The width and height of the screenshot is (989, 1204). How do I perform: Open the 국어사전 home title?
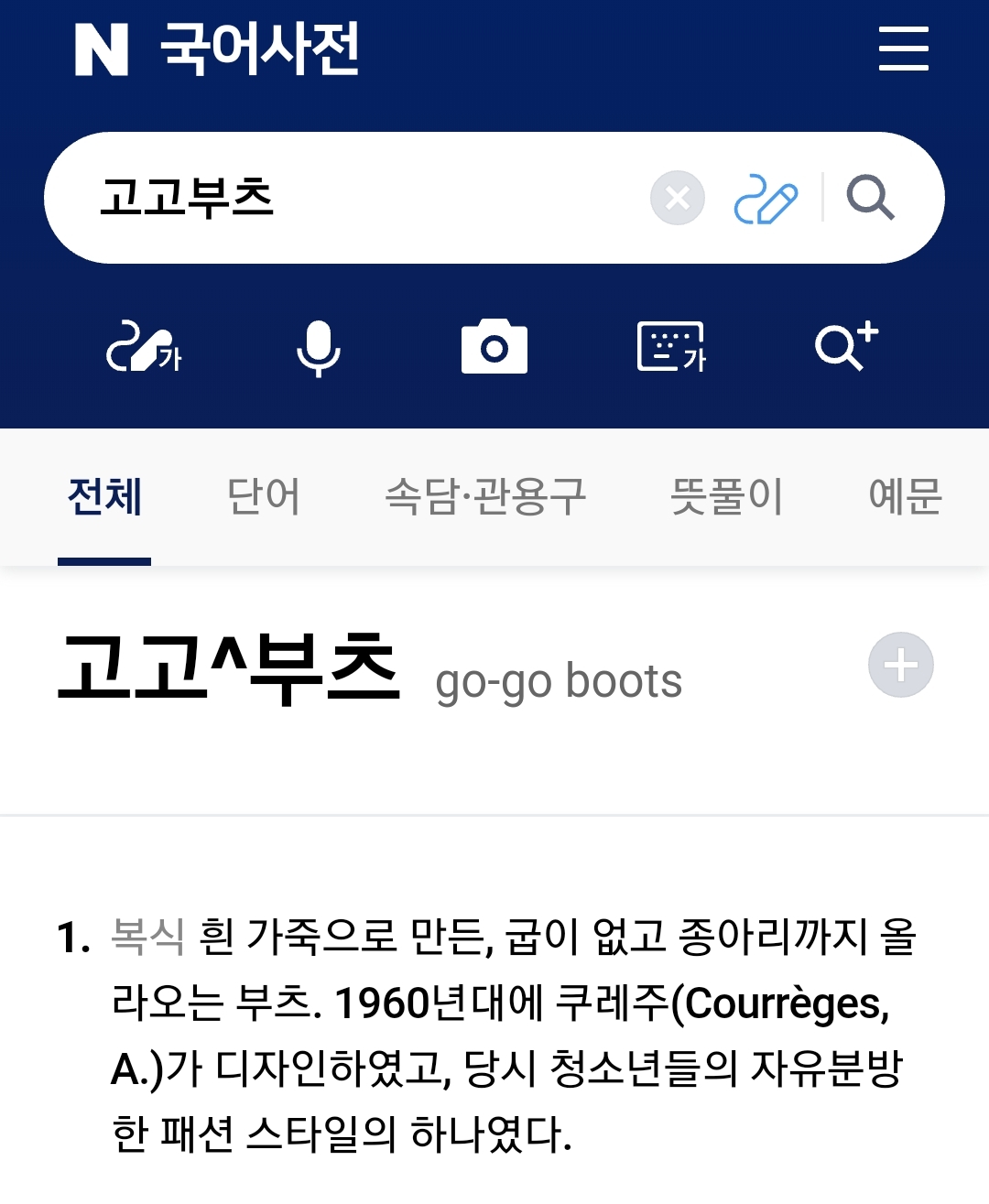(260, 49)
